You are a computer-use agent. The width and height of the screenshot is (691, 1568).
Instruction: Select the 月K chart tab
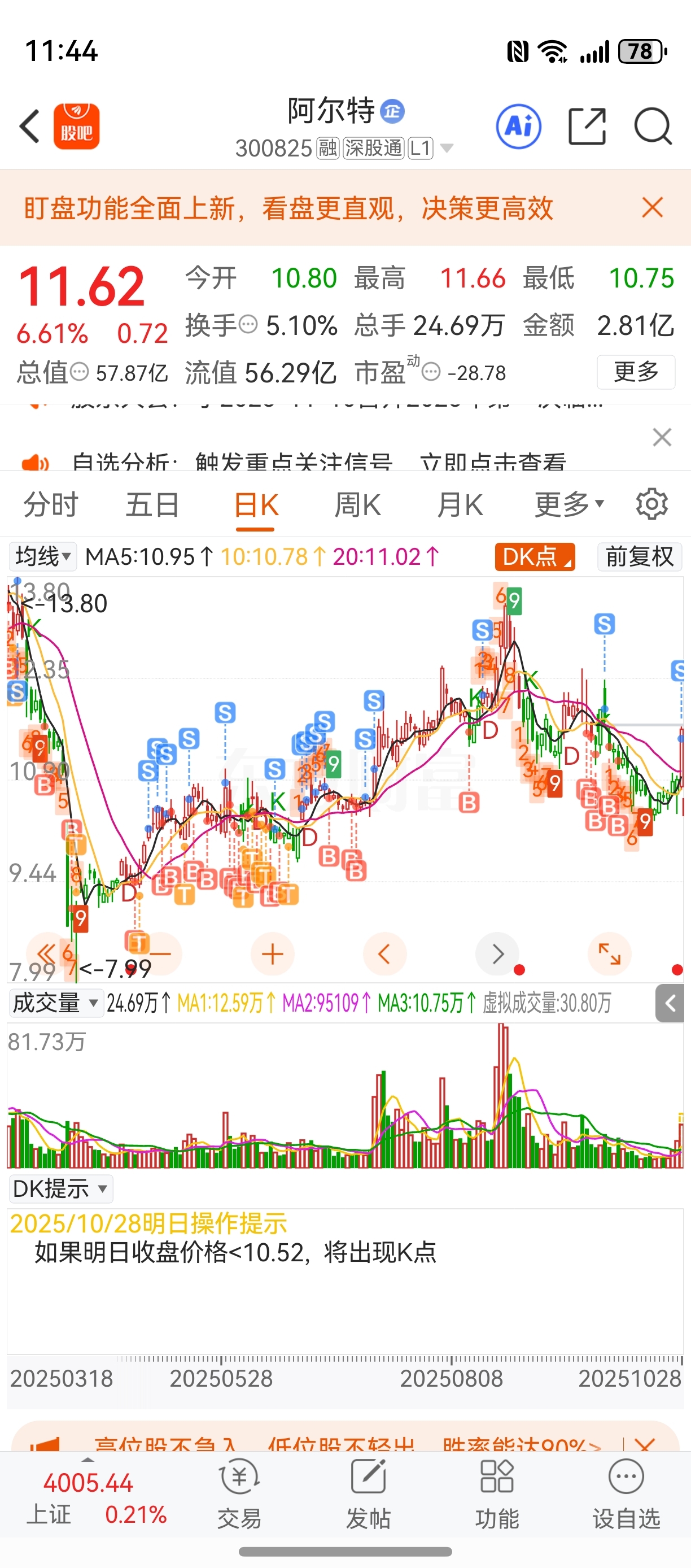click(x=460, y=504)
